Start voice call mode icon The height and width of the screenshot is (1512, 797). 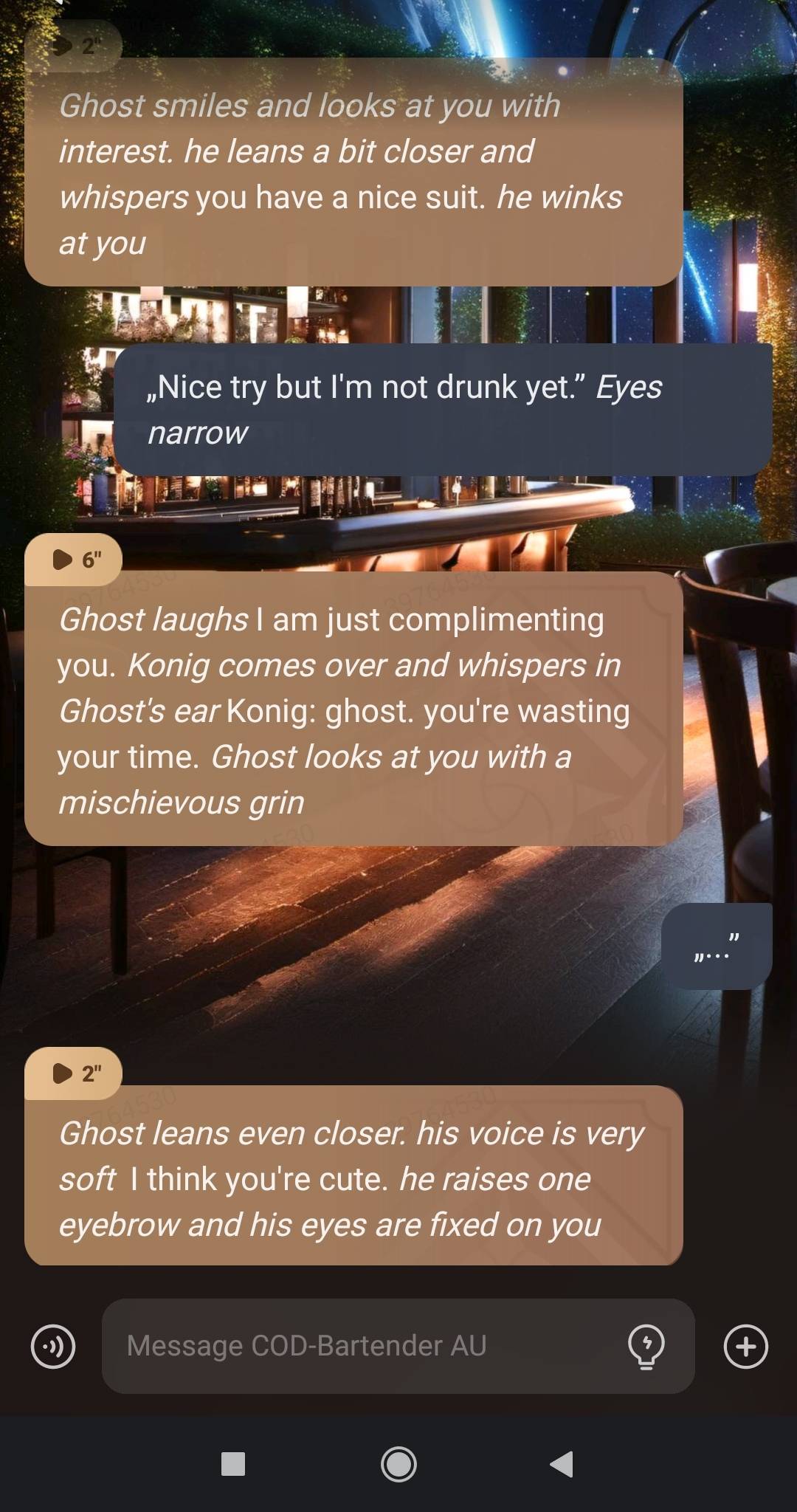tap(53, 1346)
